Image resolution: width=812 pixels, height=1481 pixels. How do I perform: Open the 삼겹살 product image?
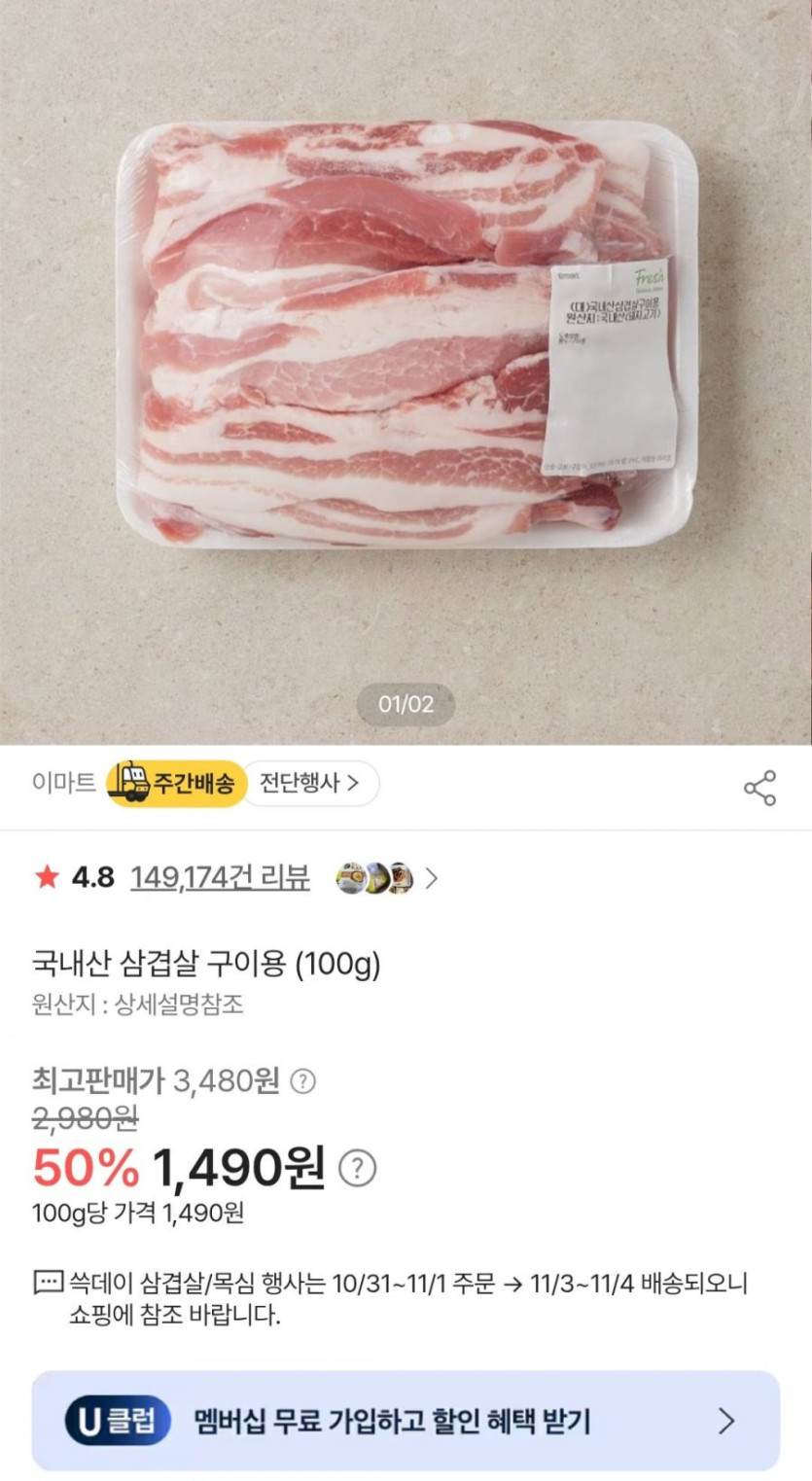point(406,331)
